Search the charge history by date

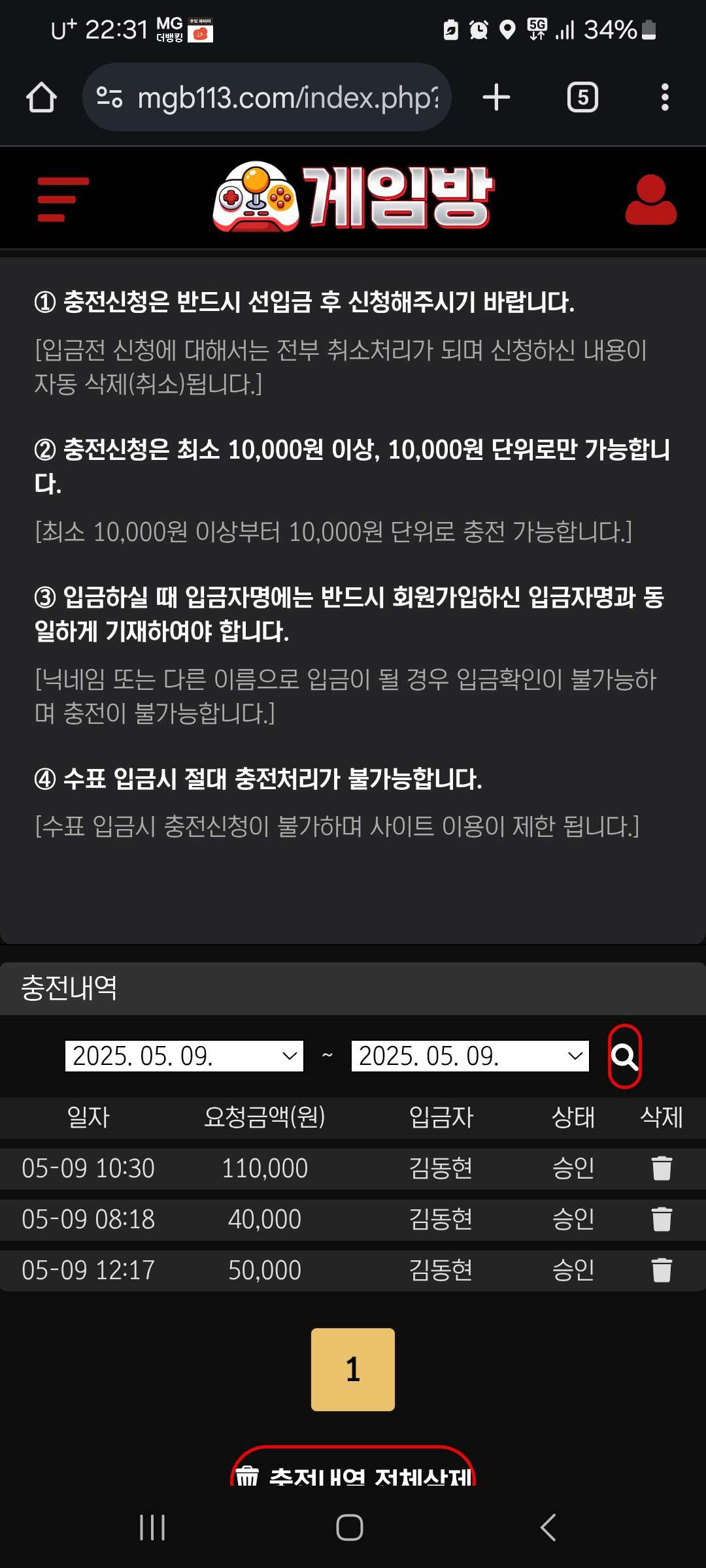tap(624, 1056)
